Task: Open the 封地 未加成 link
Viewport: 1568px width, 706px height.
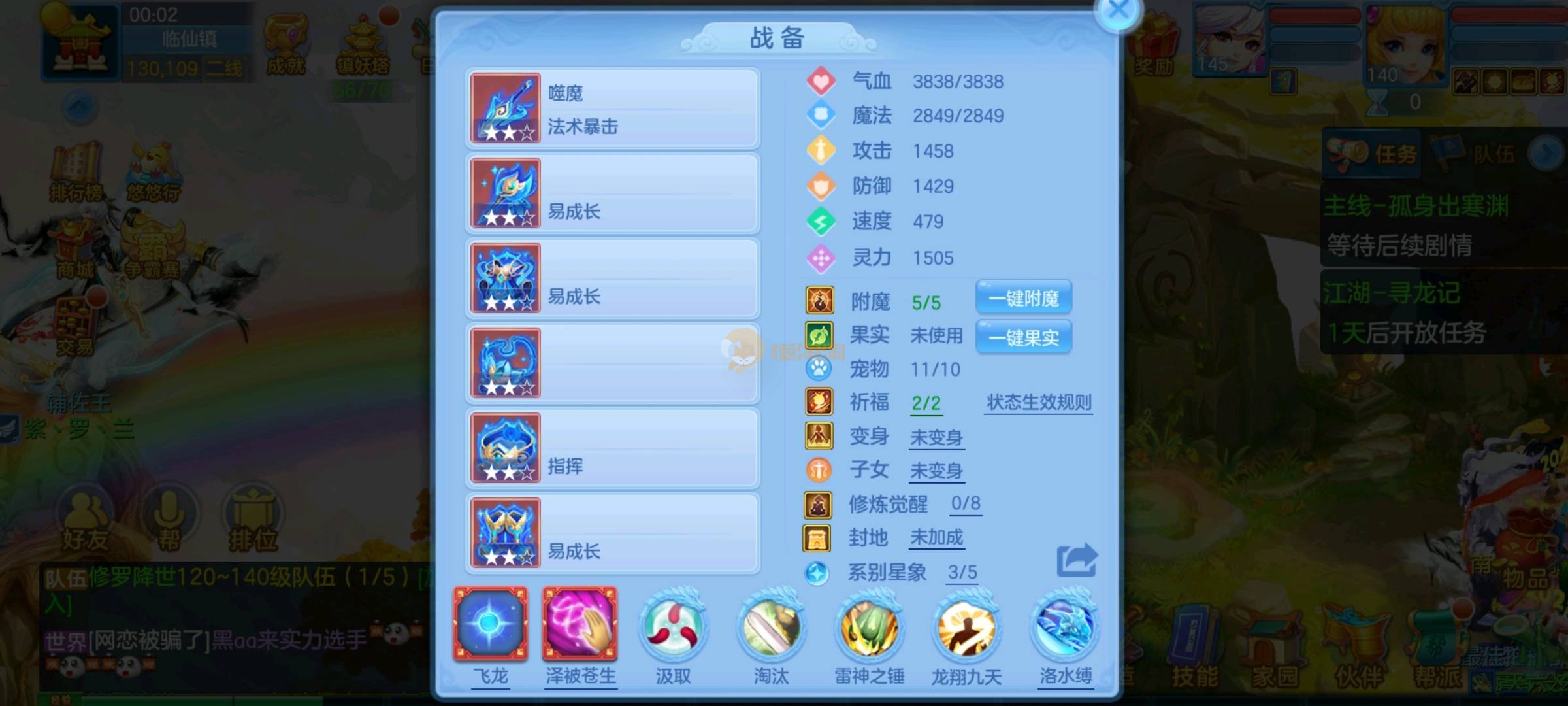Action: click(x=936, y=537)
